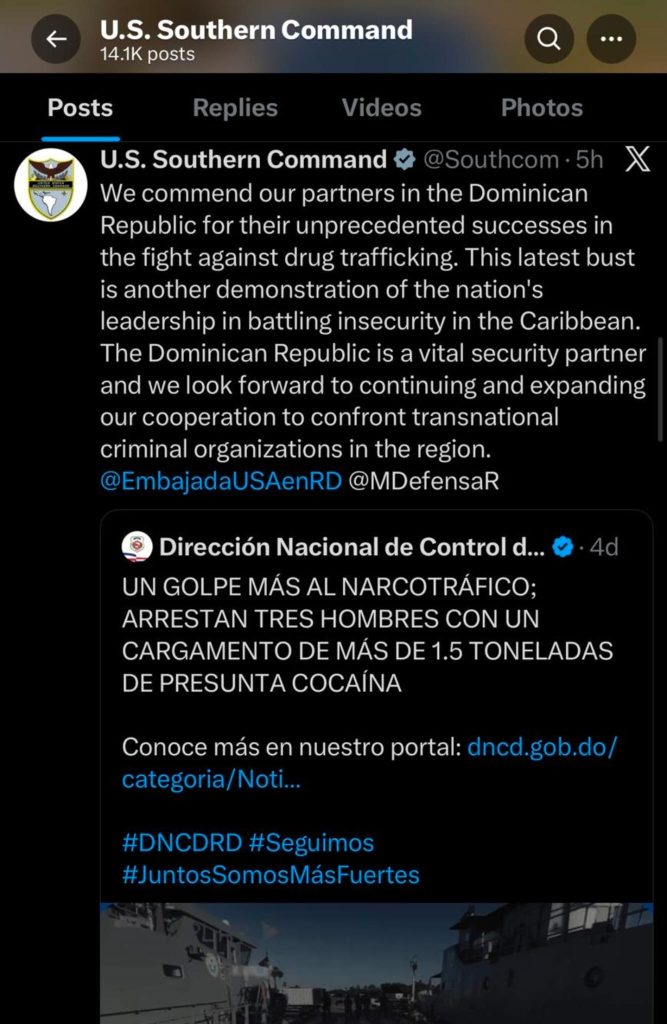
Task: View the photo in the quoted post
Action: (375, 962)
